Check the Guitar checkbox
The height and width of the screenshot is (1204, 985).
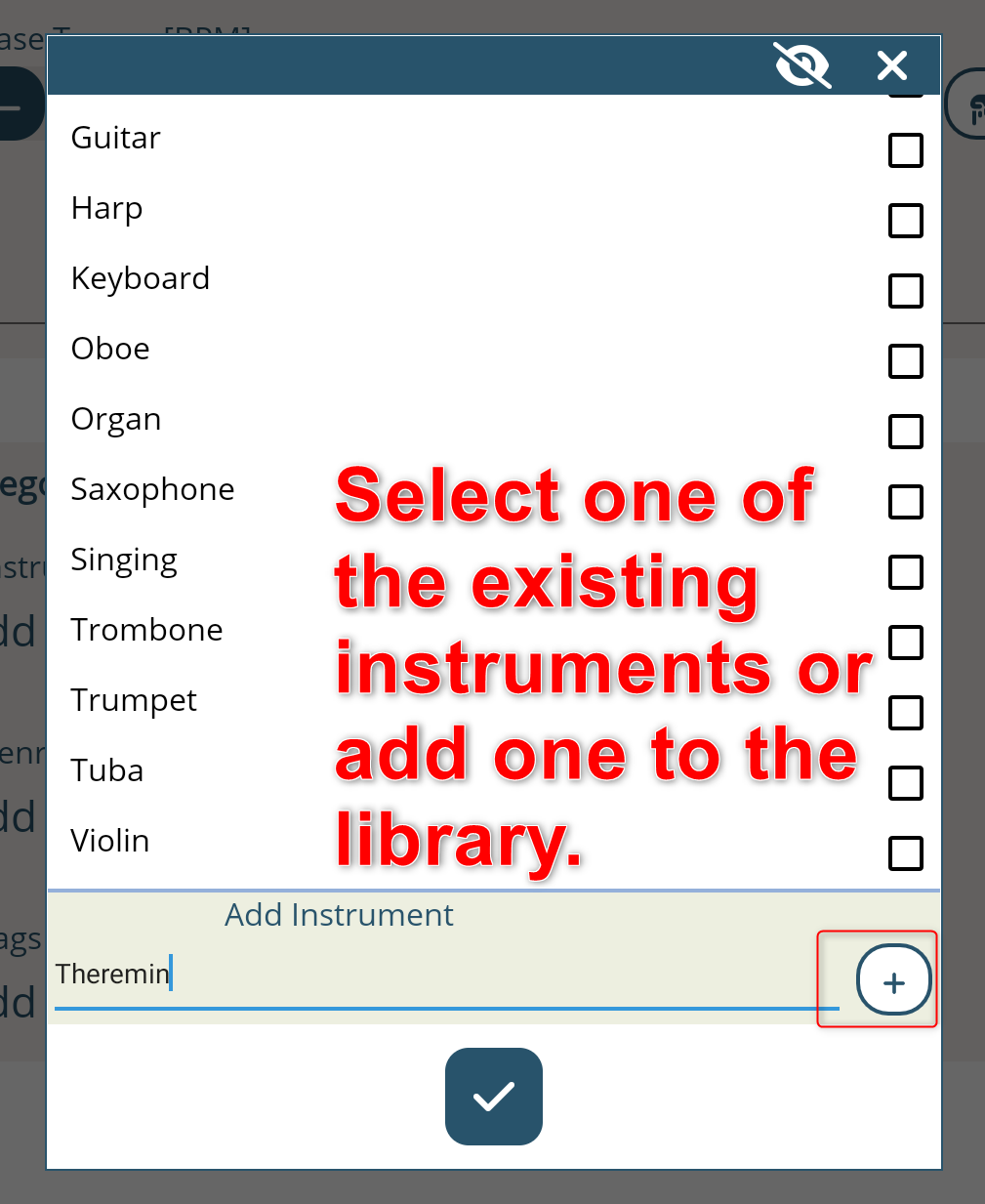tap(905, 150)
